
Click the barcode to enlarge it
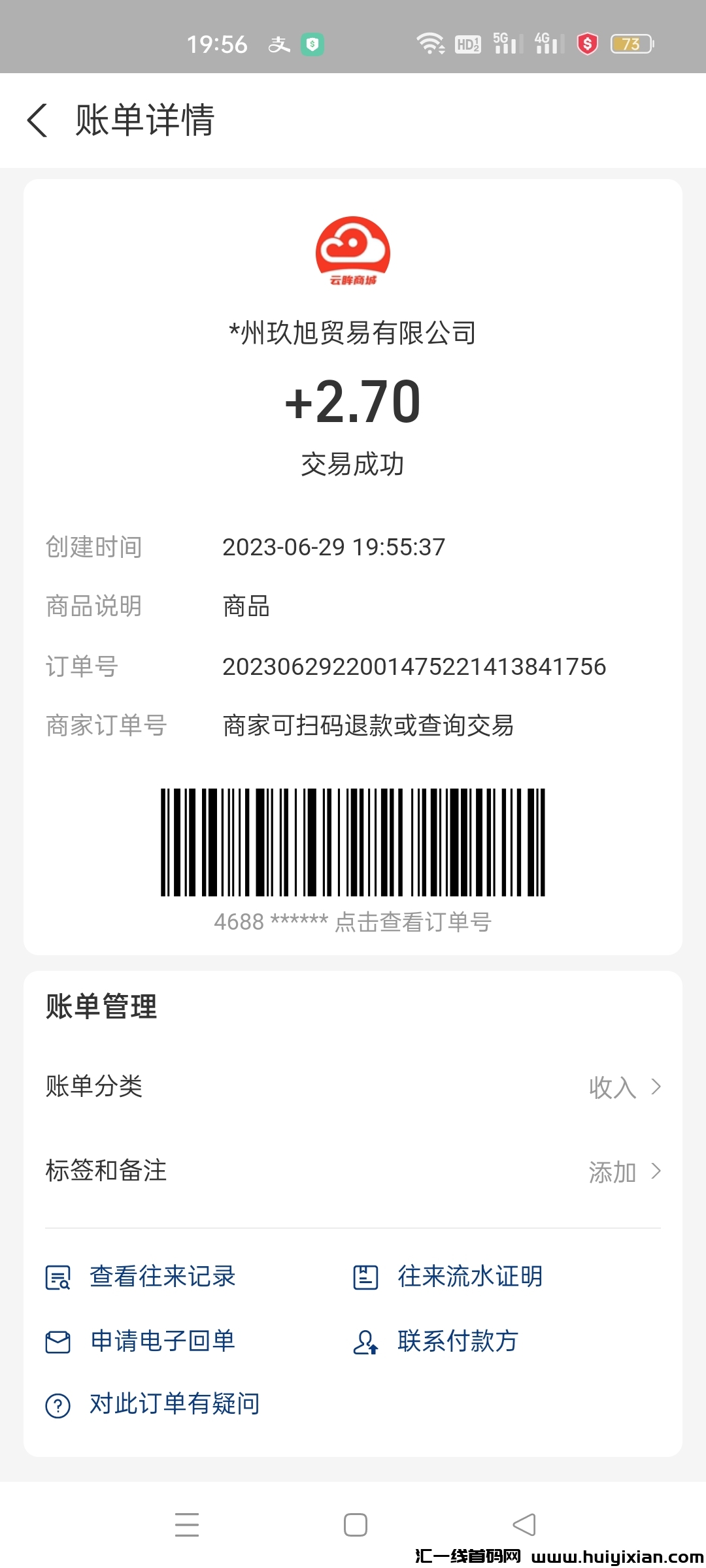point(353,843)
